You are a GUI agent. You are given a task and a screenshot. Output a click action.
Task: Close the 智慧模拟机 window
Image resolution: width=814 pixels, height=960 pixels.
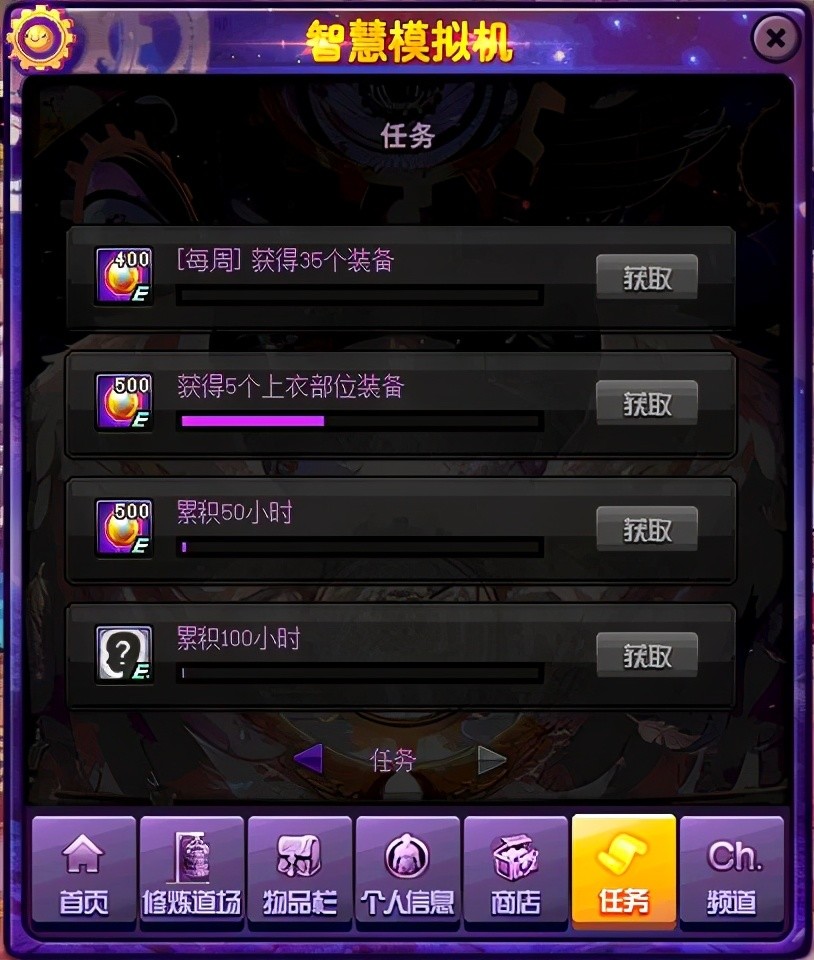pyautogui.click(x=774, y=39)
